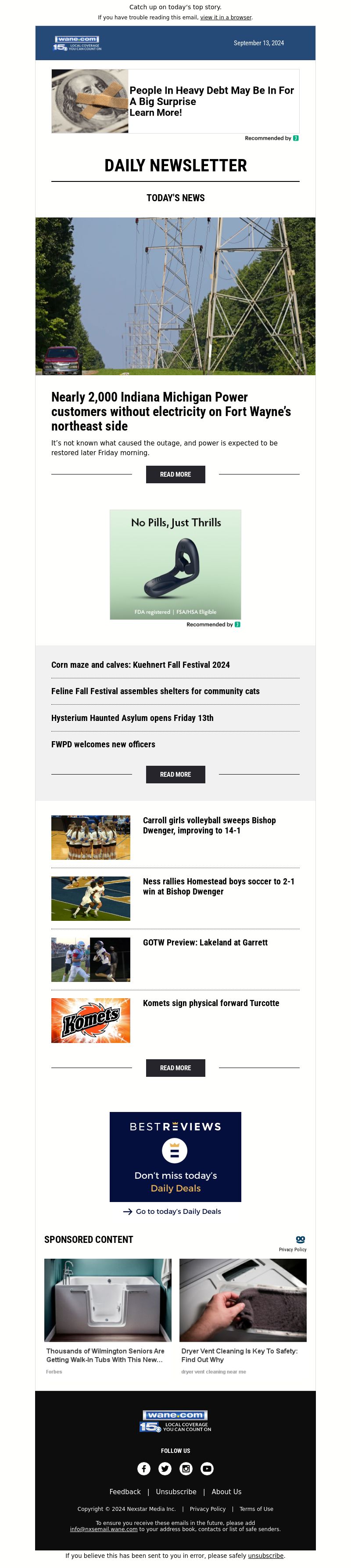Read Ness rallies Homestead boys soccer story

pyautogui.click(x=218, y=886)
